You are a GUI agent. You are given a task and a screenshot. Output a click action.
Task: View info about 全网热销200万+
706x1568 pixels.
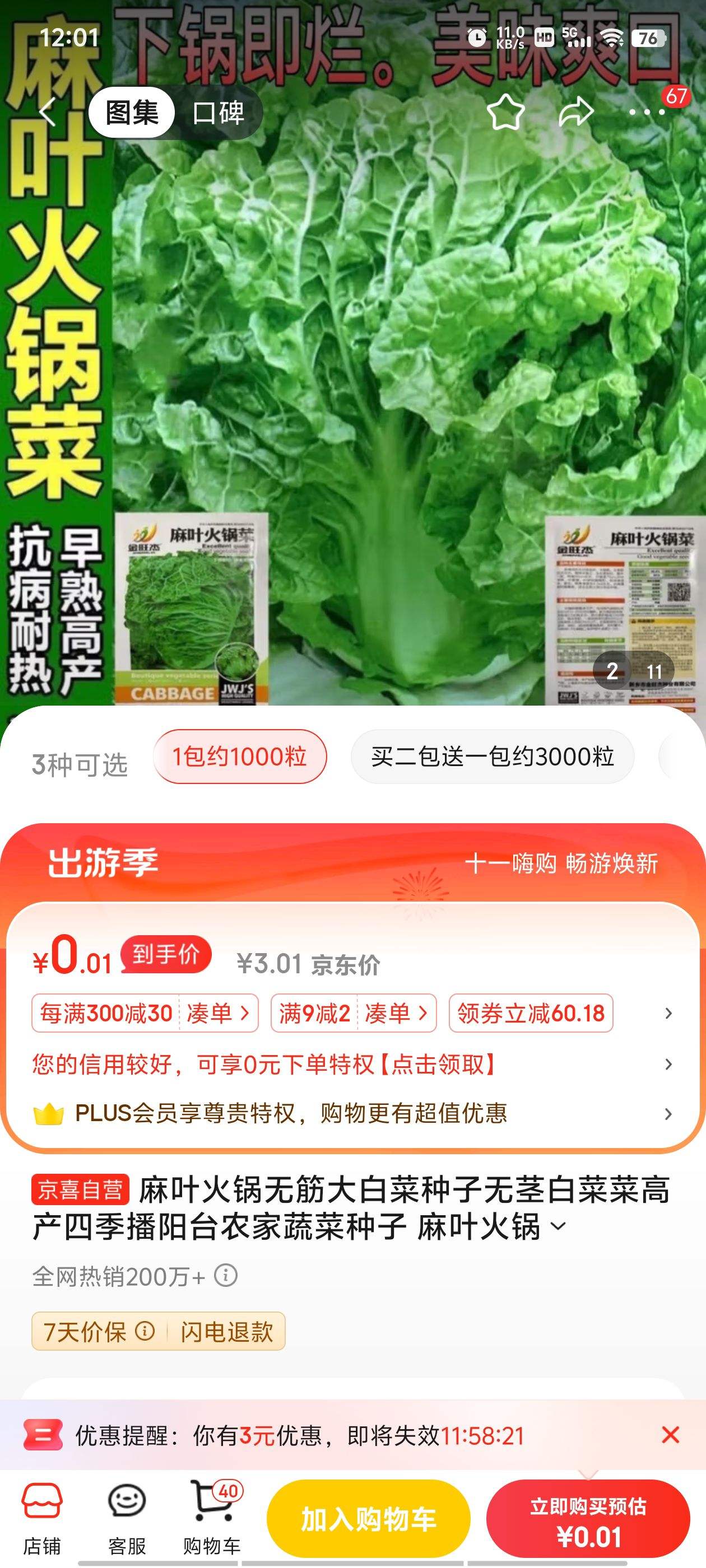(x=226, y=1275)
